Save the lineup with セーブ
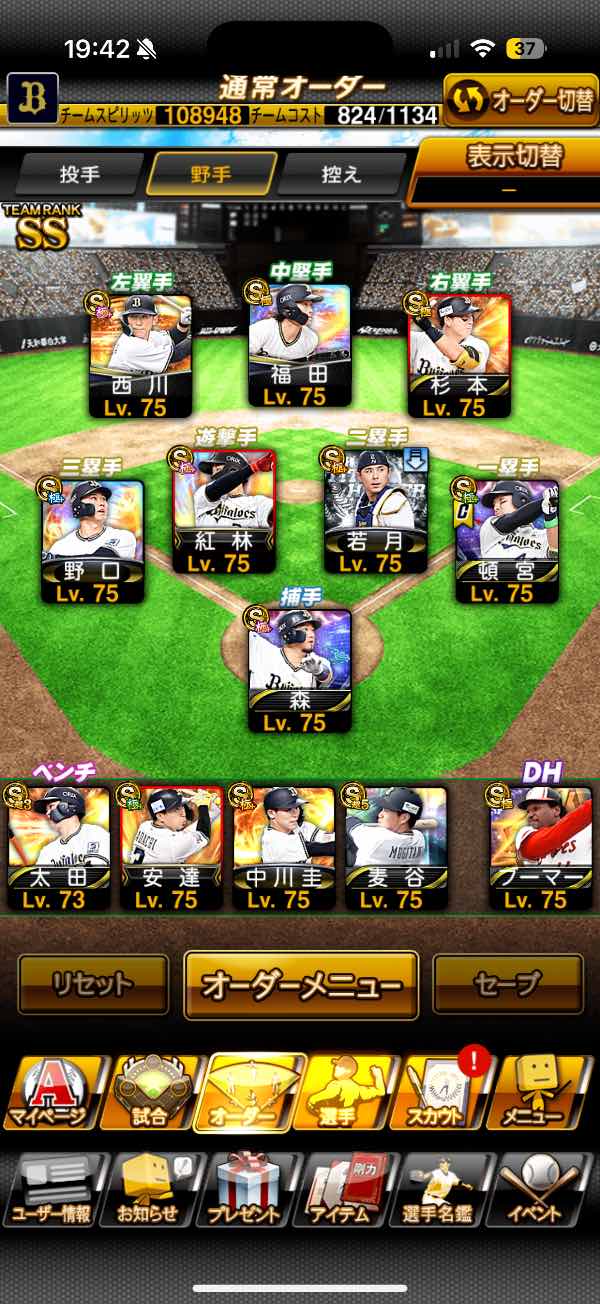This screenshot has width=600, height=1304. click(x=508, y=985)
